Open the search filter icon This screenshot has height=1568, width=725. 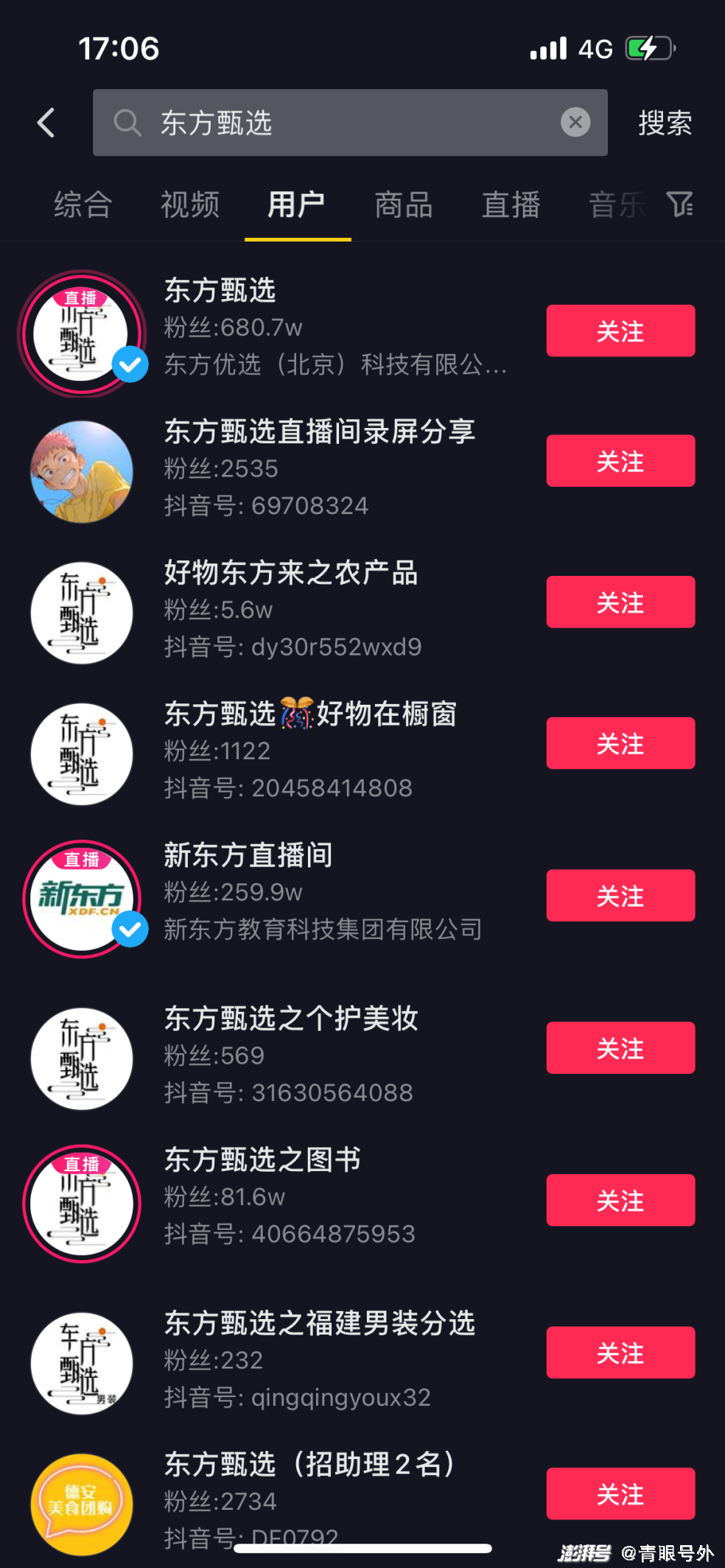pyautogui.click(x=679, y=204)
